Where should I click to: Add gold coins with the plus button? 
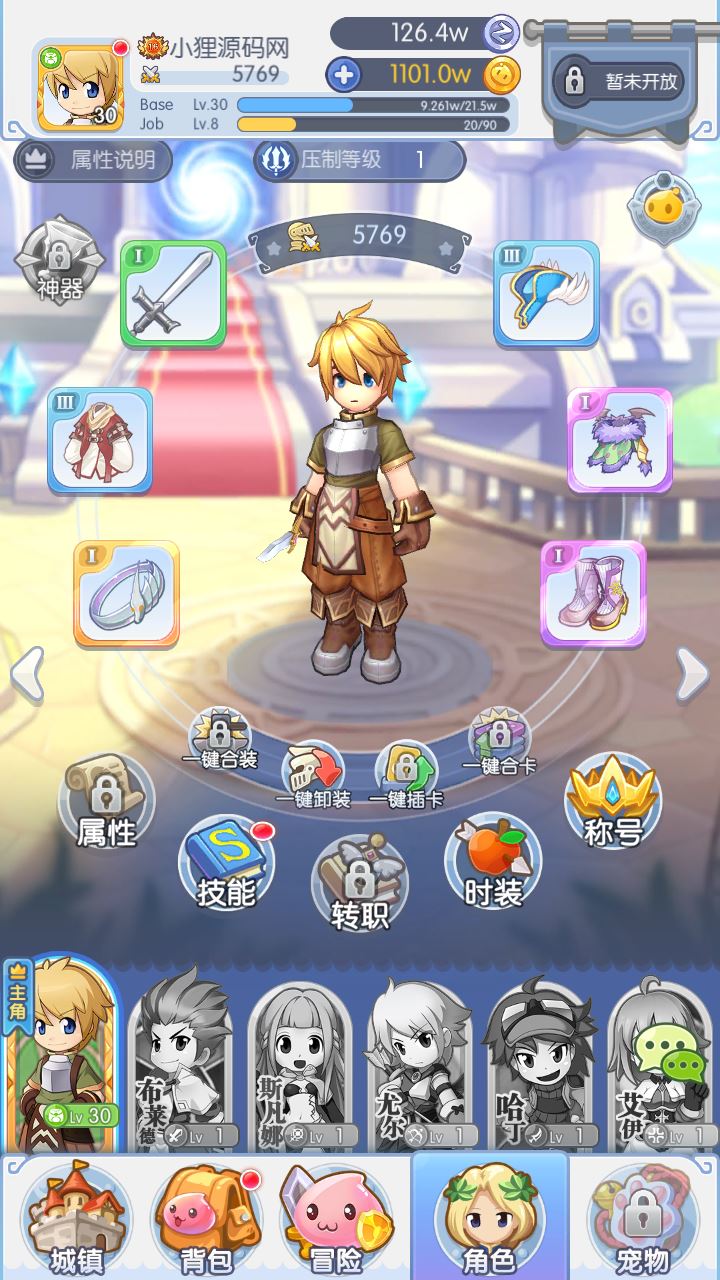coord(343,75)
